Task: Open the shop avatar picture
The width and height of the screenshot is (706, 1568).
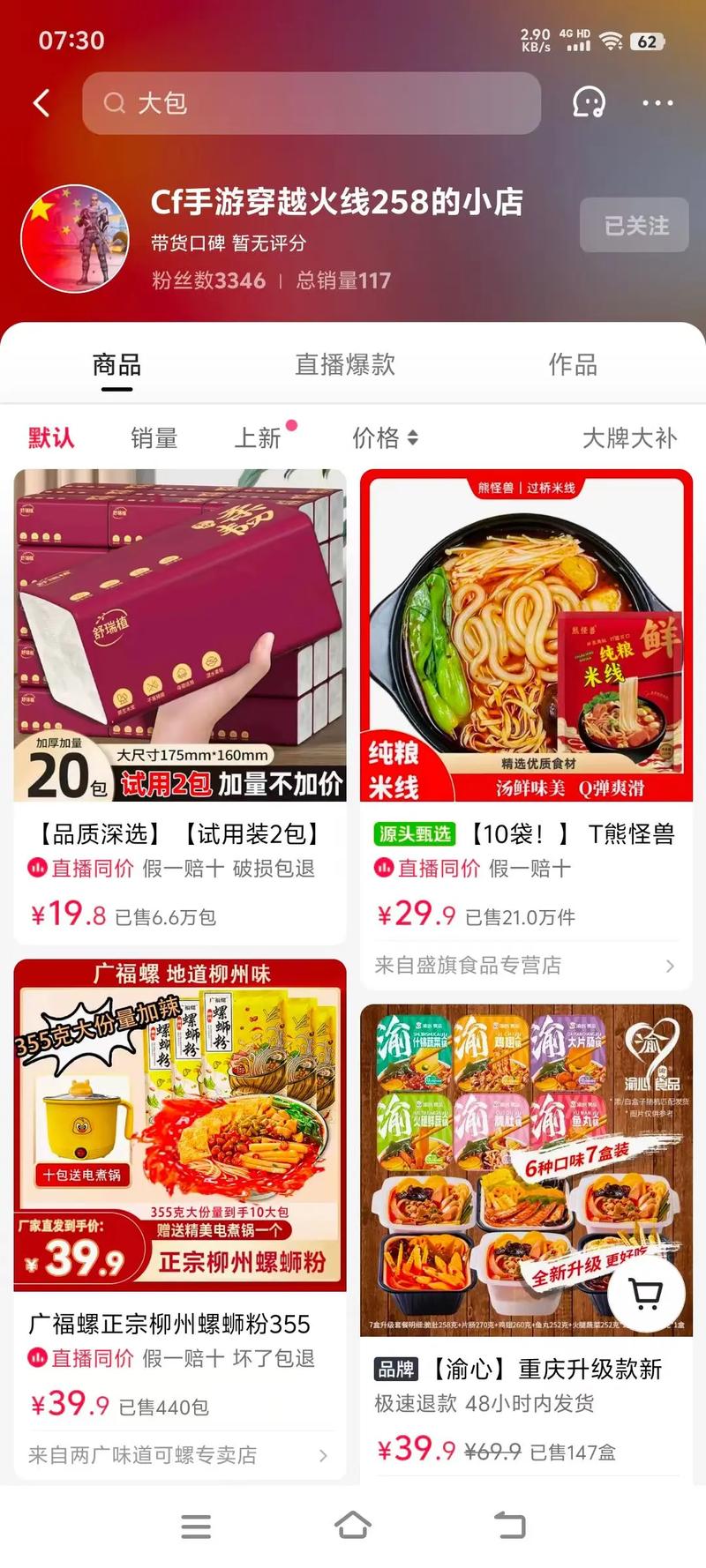Action: (x=75, y=238)
